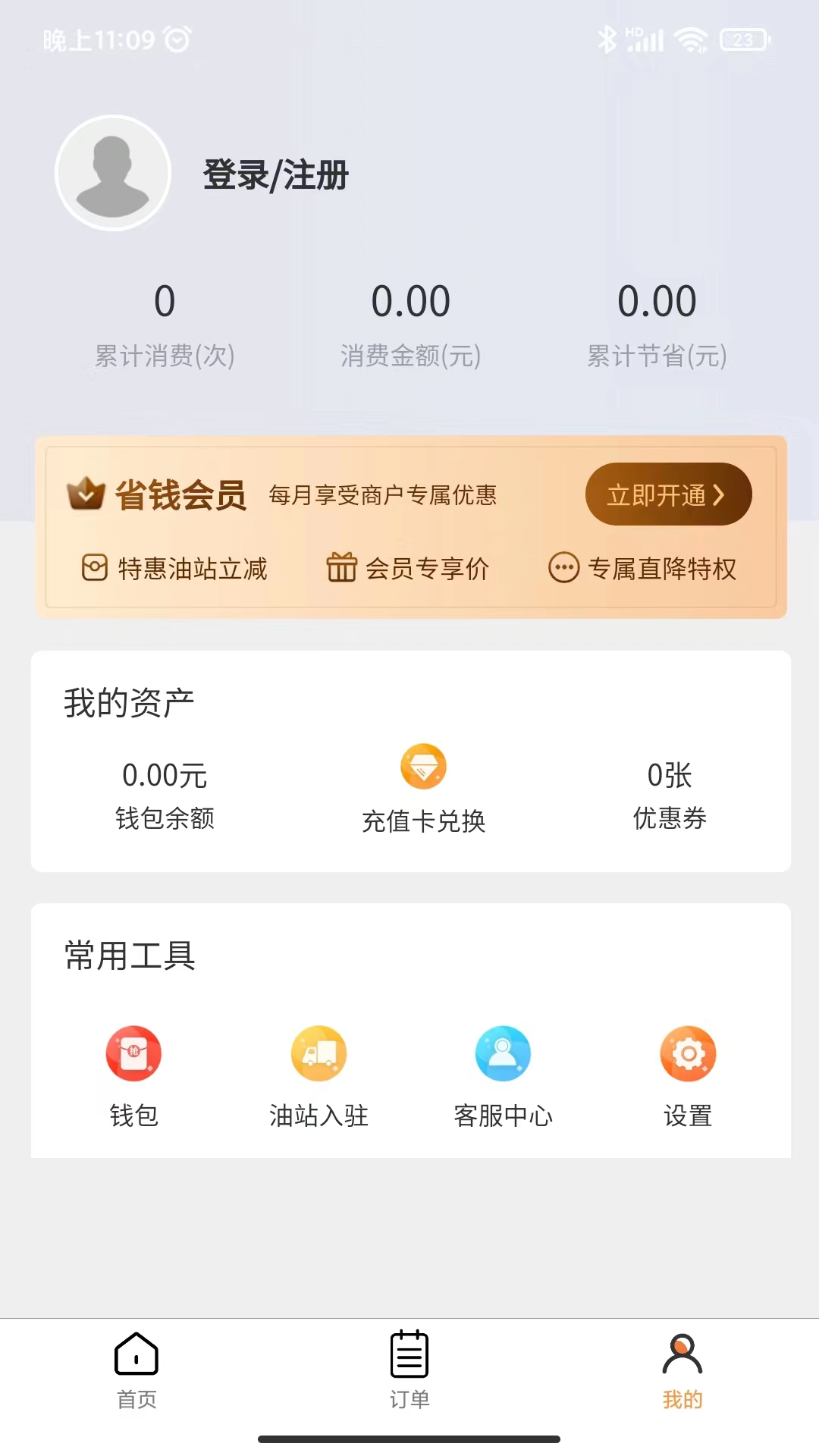Click the 特惠油站立减 discount icon

93,568
